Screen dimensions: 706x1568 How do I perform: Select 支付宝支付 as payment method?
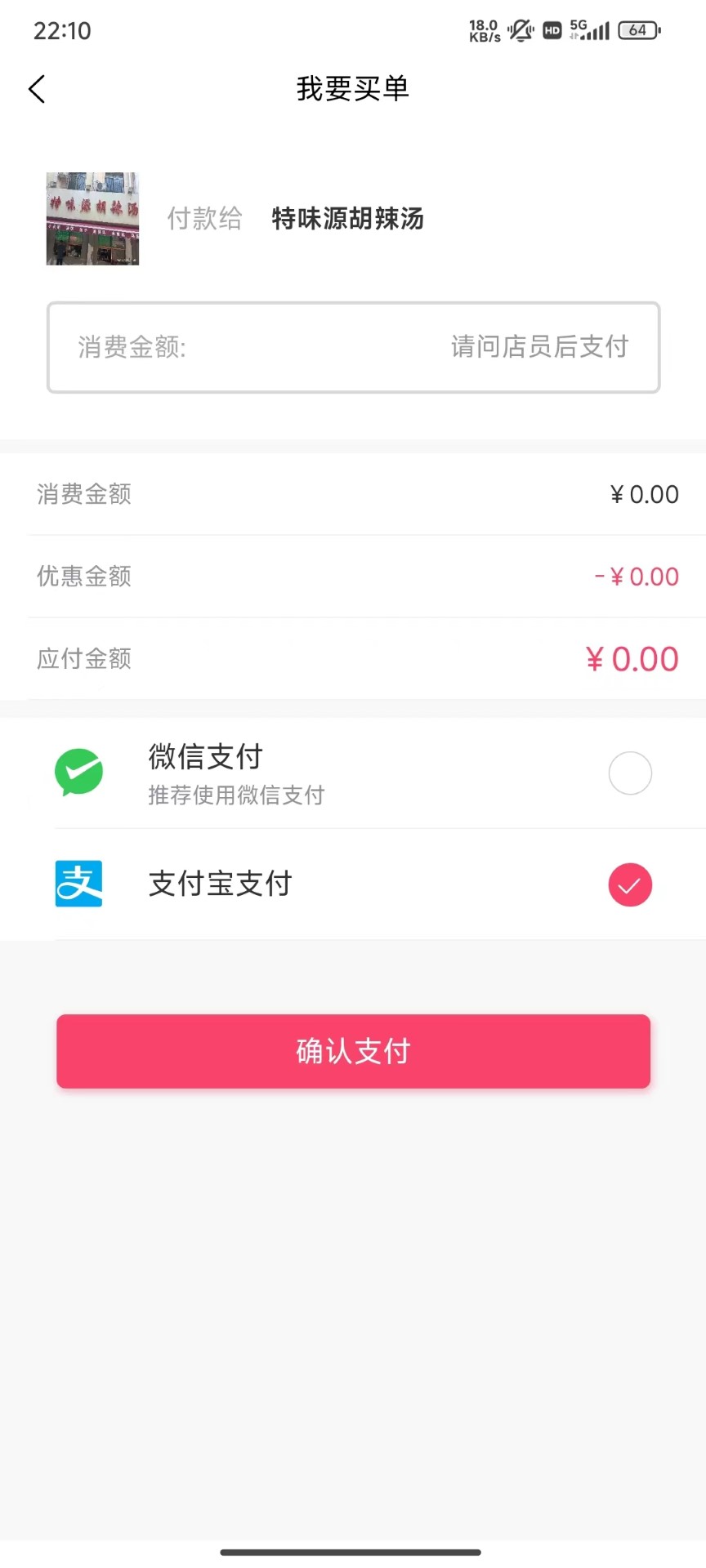pyautogui.click(x=629, y=884)
